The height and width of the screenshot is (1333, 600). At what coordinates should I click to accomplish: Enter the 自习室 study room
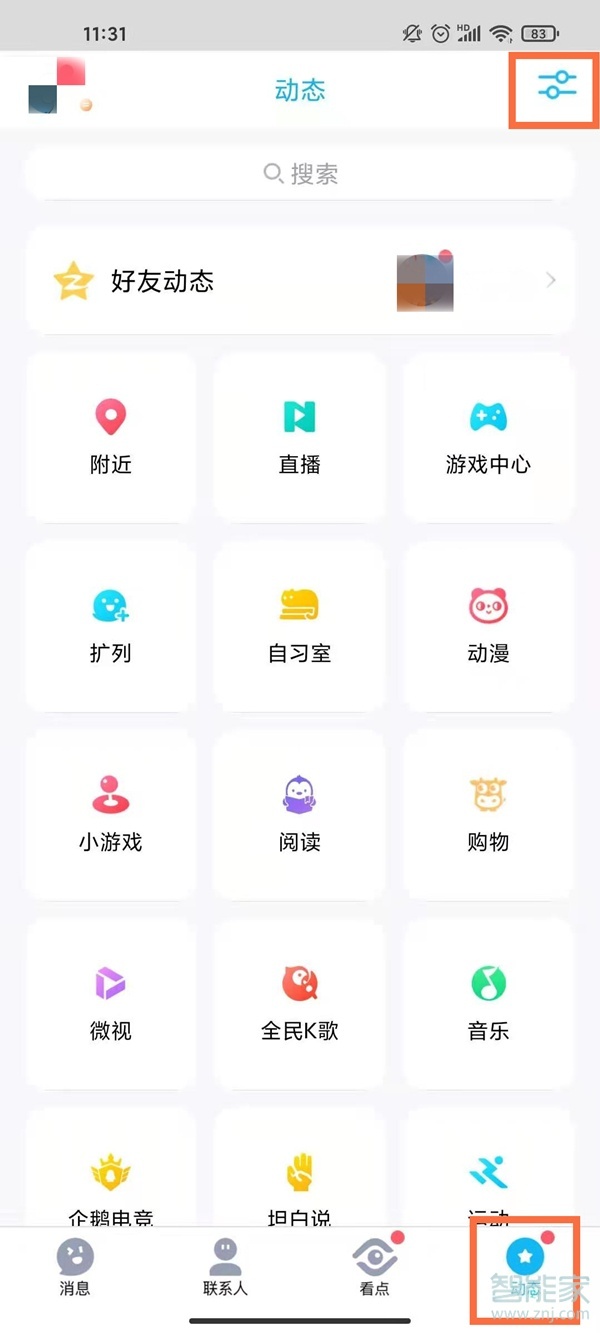(x=299, y=626)
